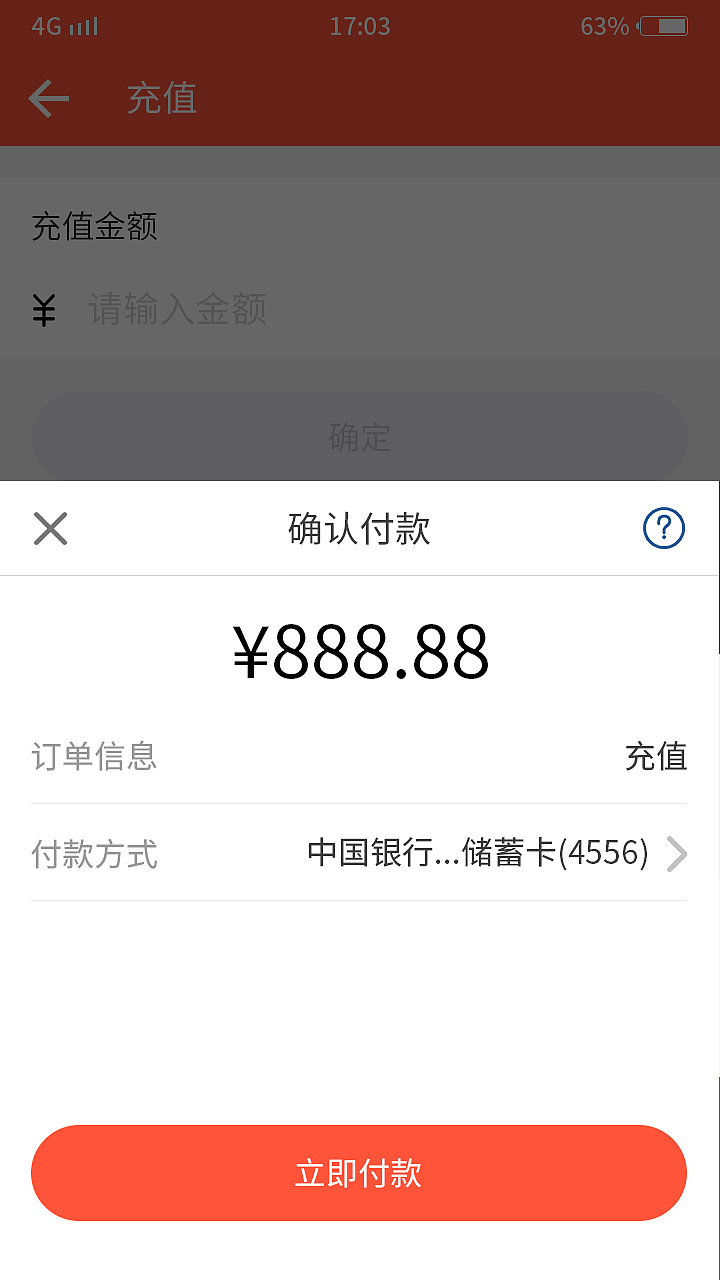This screenshot has height=1280, width=720.
Task: Tap the X dismiss icon on payment popup
Action: pos(50,528)
